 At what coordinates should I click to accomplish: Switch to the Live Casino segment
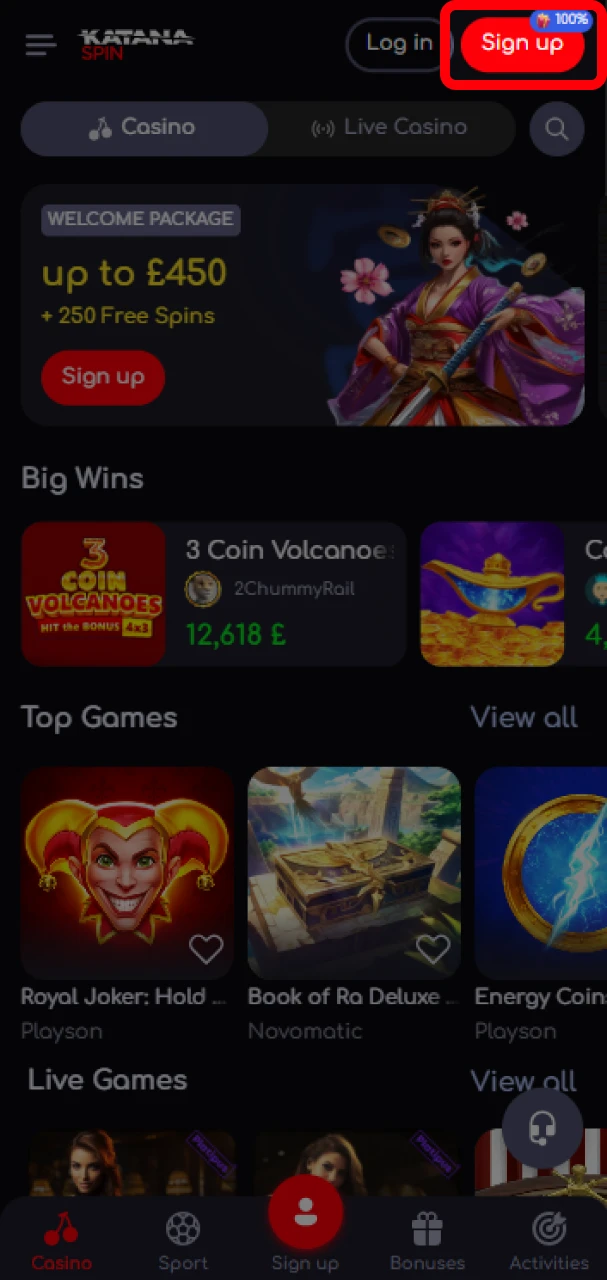click(x=390, y=128)
